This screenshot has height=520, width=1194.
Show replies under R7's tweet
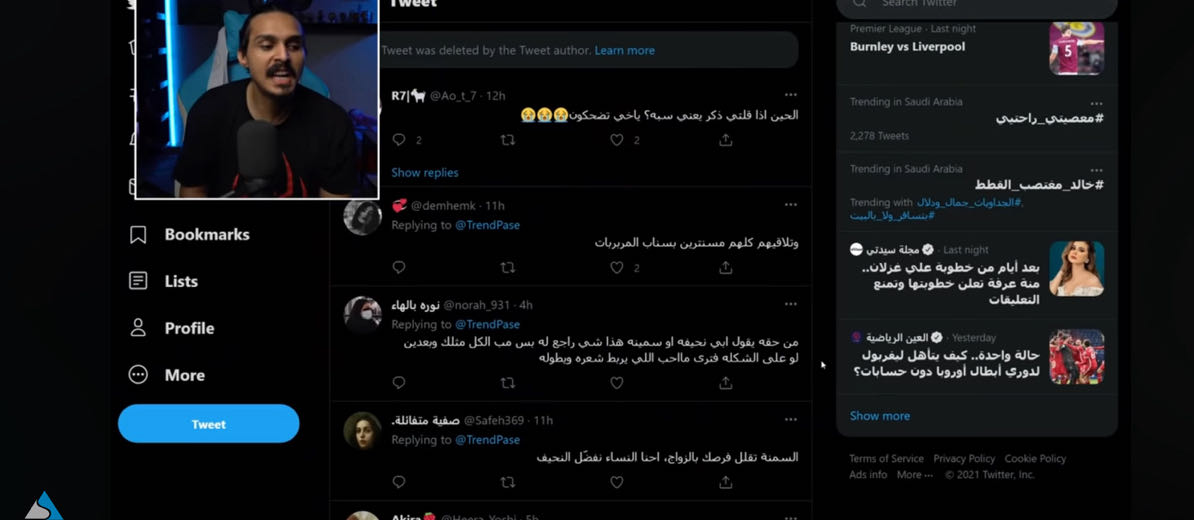[x=424, y=172]
